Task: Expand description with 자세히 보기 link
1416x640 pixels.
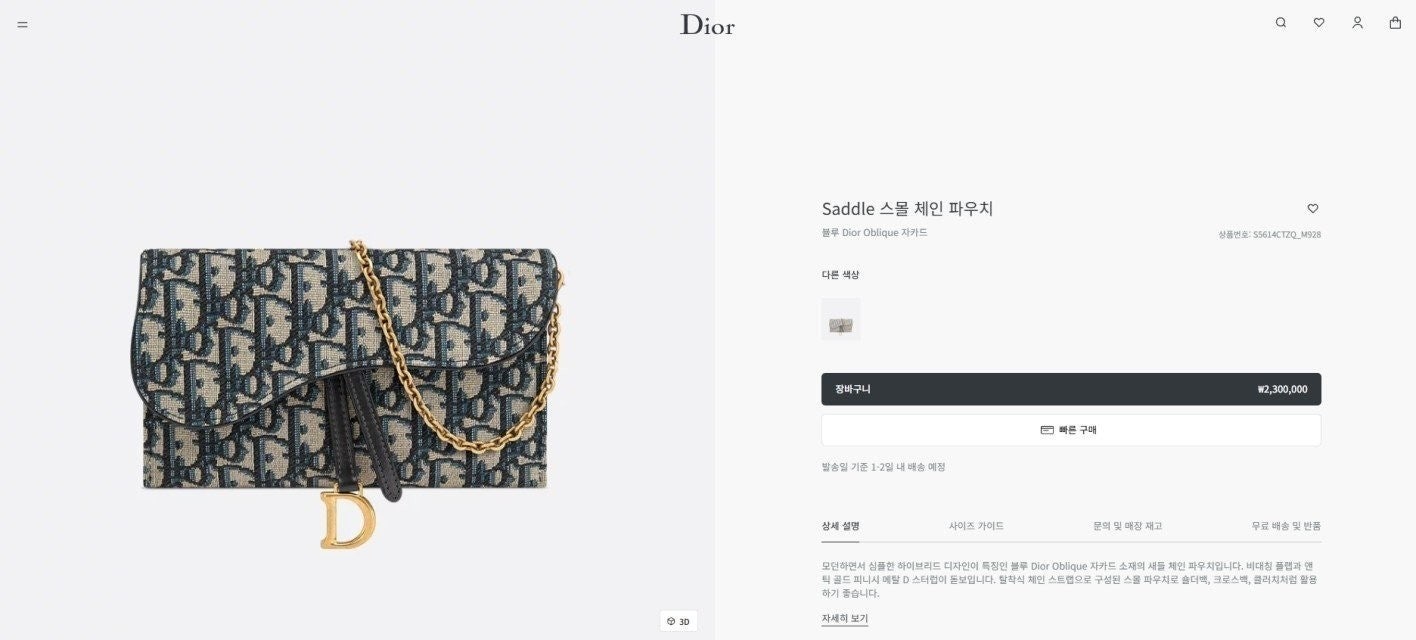Action: point(844,619)
